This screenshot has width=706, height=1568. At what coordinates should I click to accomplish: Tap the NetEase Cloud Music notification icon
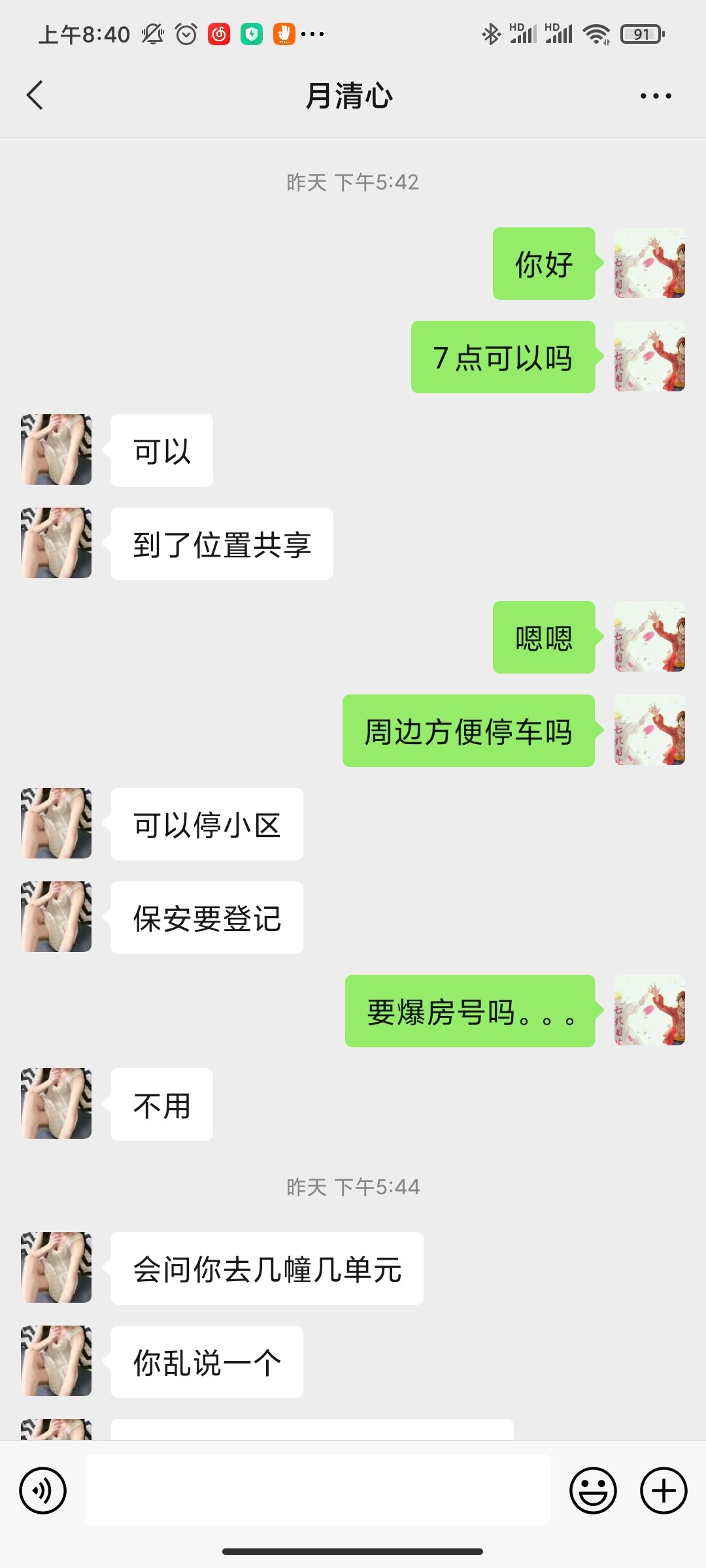(x=219, y=32)
